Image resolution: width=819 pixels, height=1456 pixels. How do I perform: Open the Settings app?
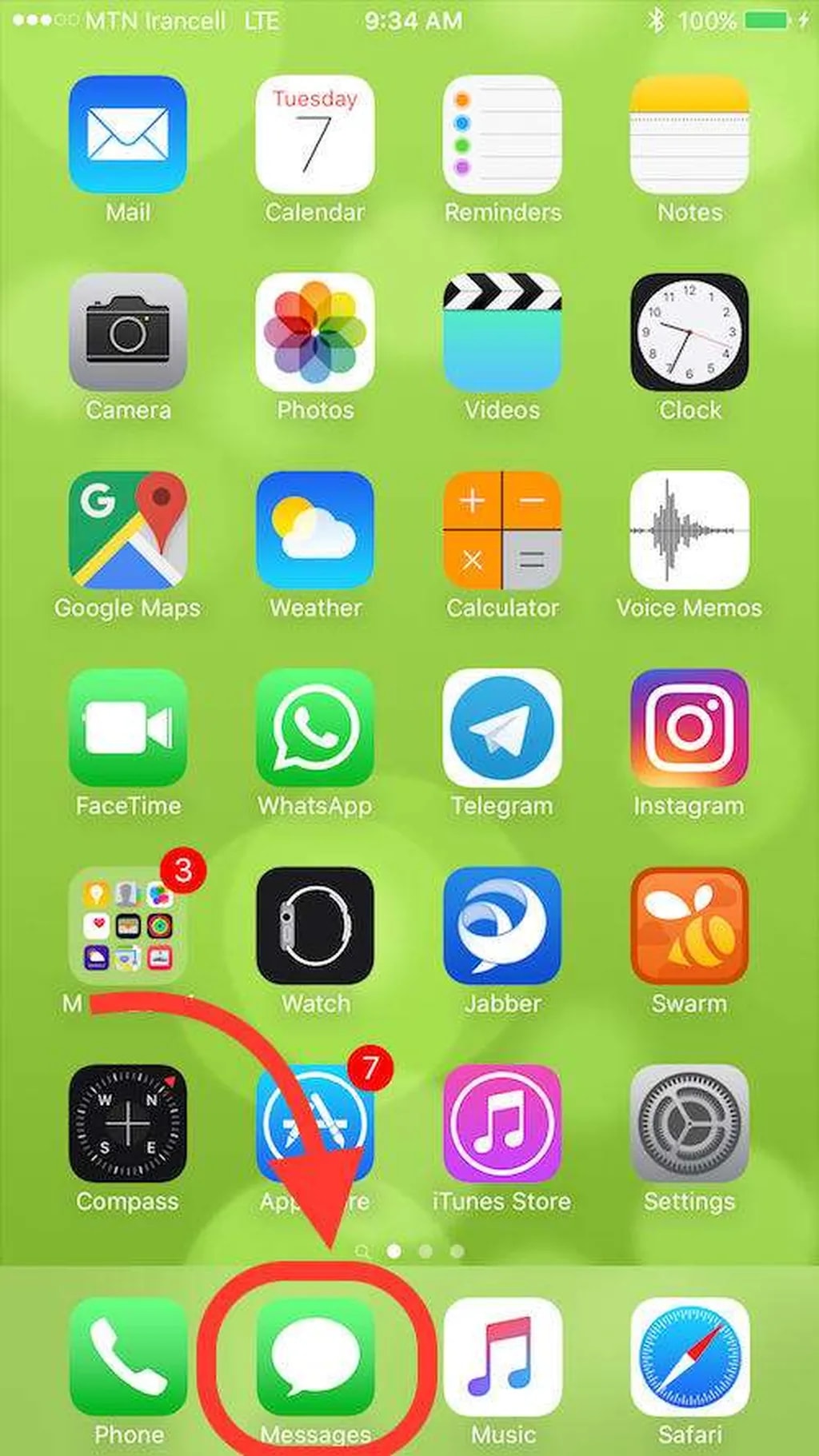point(689,1123)
